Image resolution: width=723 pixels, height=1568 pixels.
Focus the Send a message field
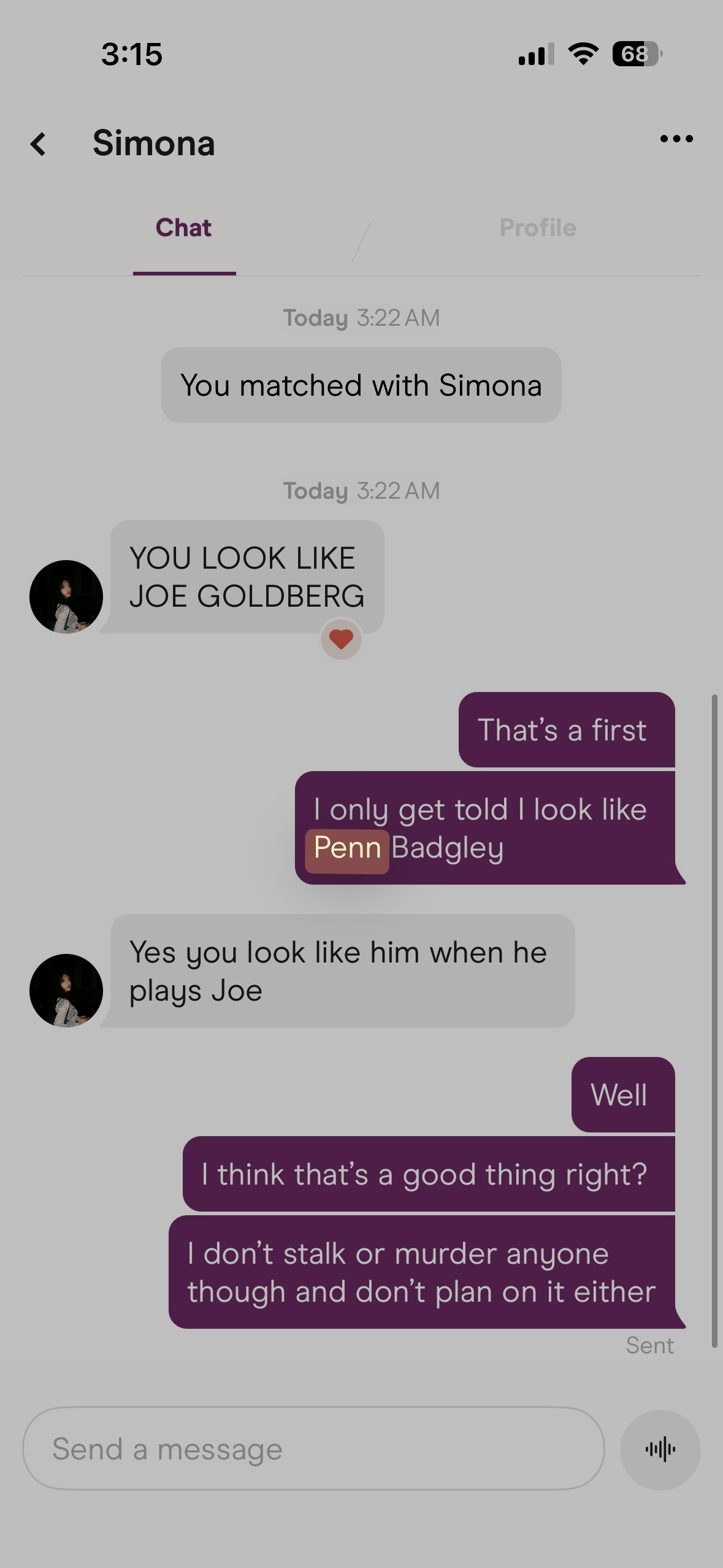pos(313,1449)
